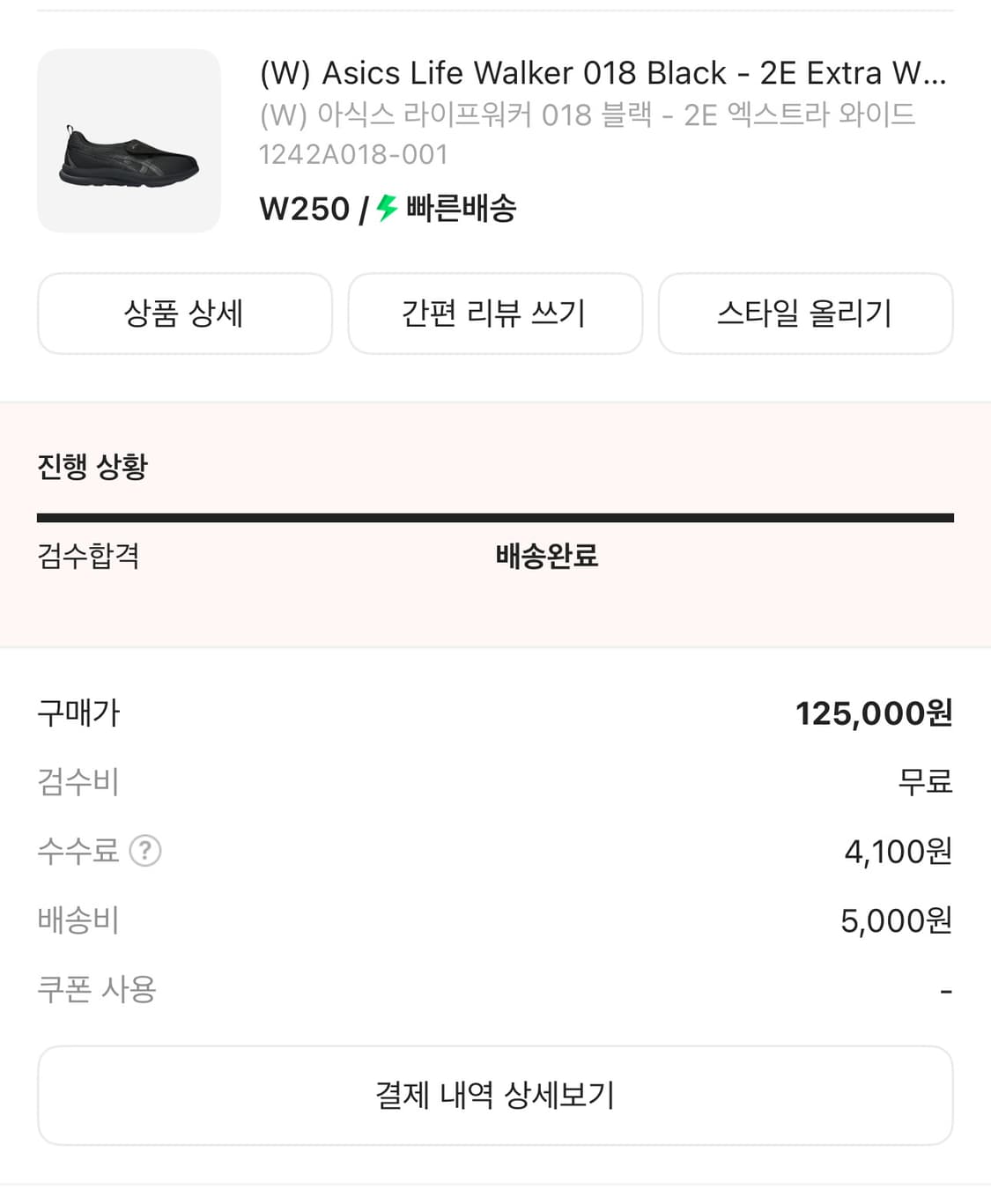Click the size label W250
The width and height of the screenshot is (991, 1204).
click(x=304, y=209)
